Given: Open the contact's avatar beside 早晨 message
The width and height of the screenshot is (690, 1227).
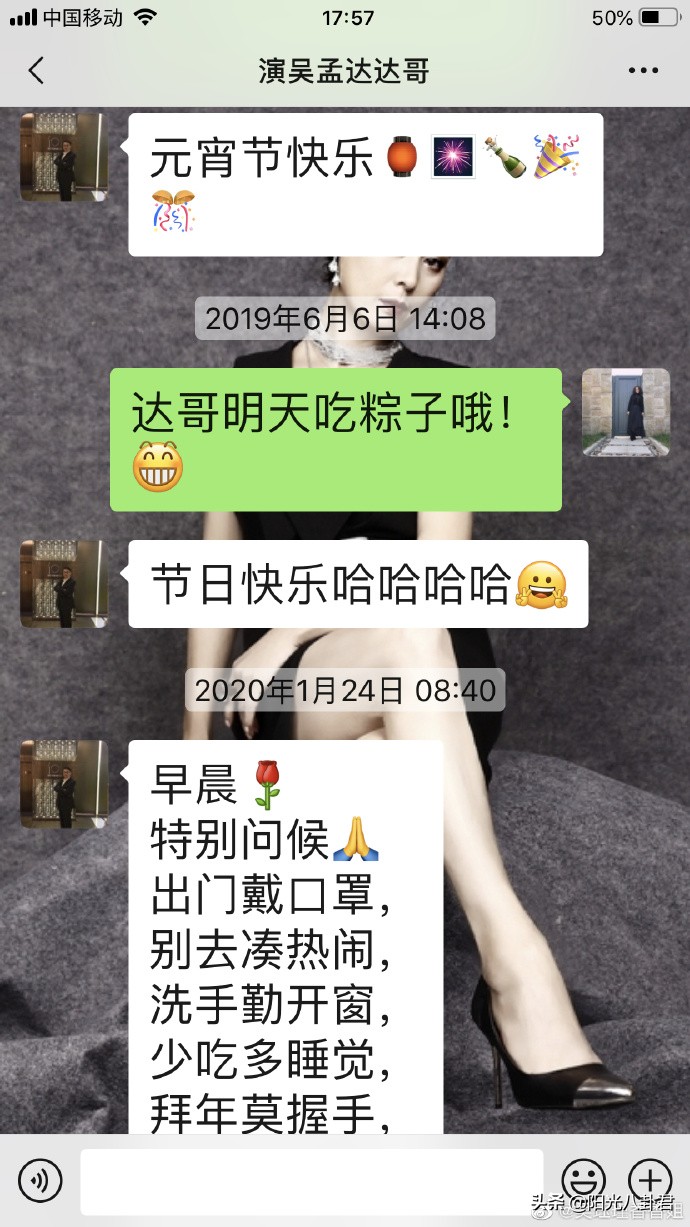Looking at the screenshot, I should pos(64,784).
